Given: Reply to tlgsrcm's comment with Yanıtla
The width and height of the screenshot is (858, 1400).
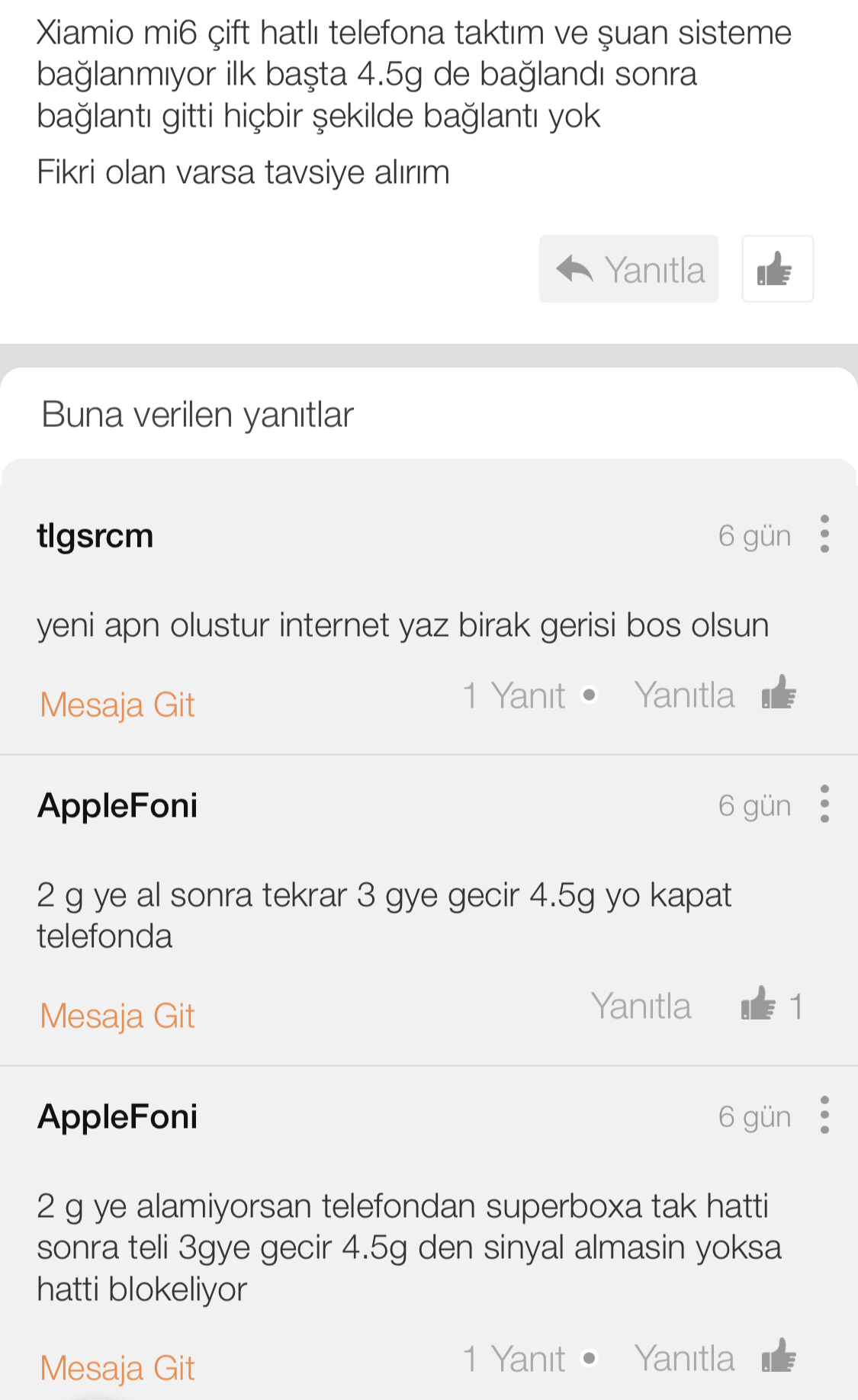Looking at the screenshot, I should pyautogui.click(x=684, y=695).
